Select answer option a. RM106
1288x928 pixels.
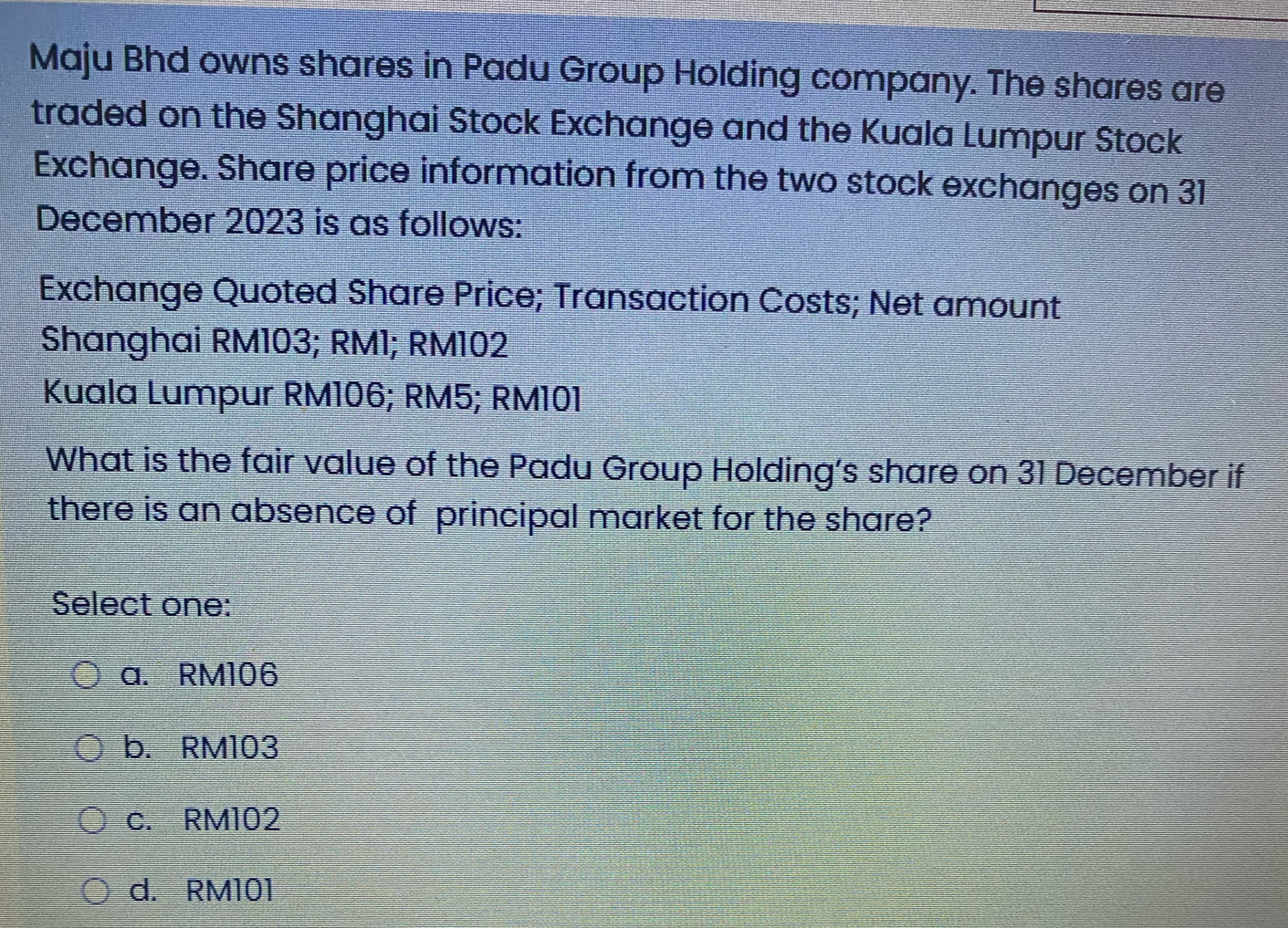pyautogui.click(x=86, y=676)
